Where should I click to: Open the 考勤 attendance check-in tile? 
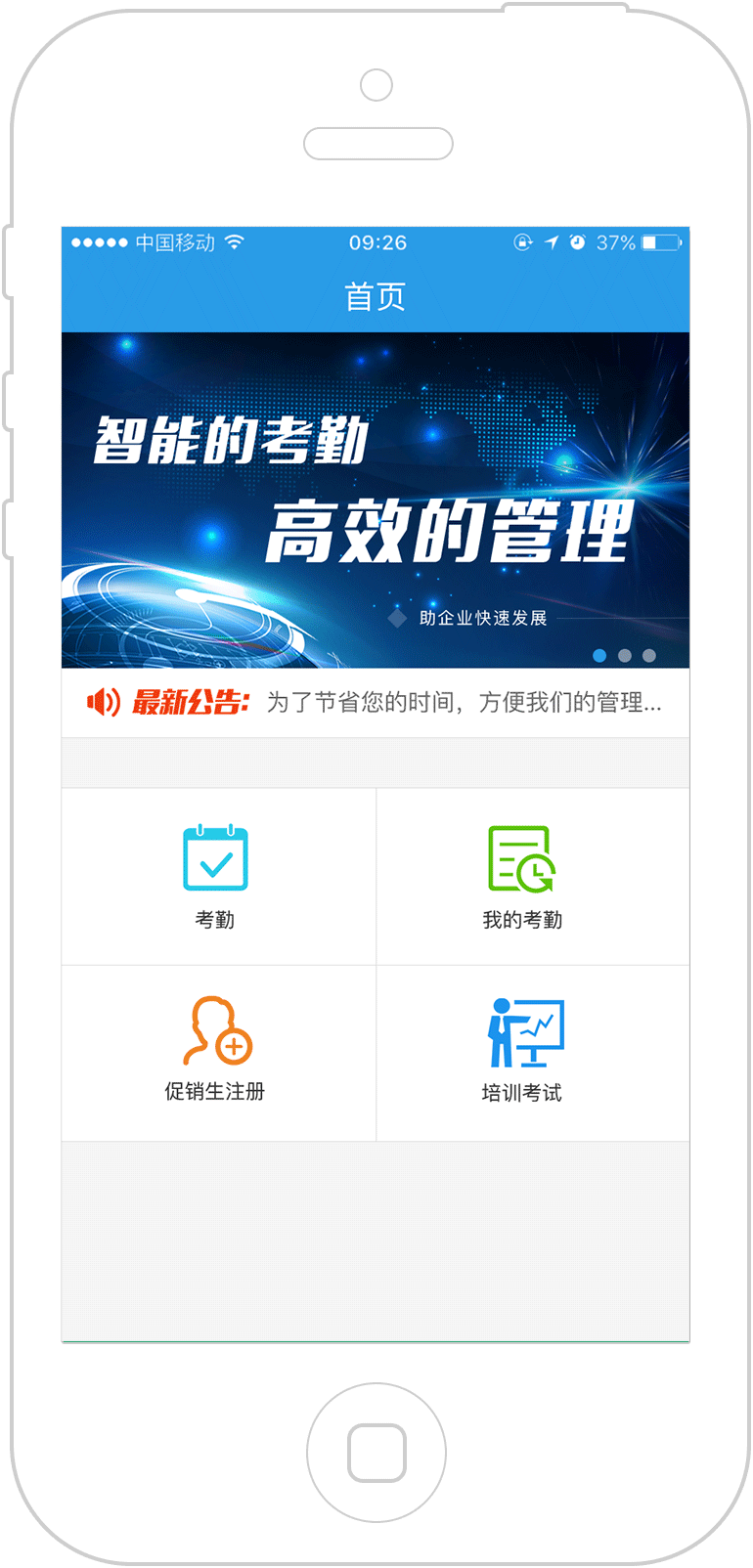(x=218, y=877)
